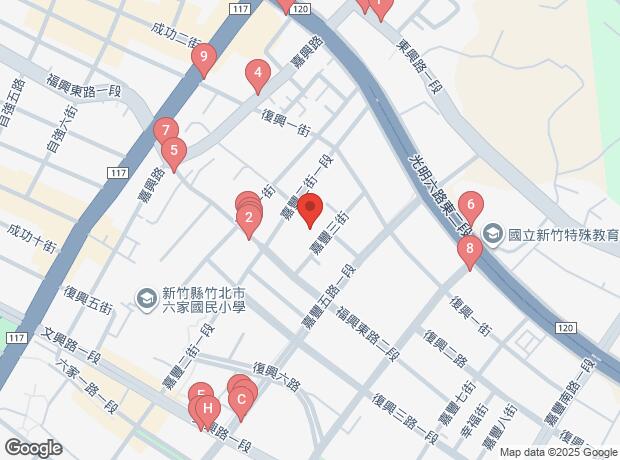The height and width of the screenshot is (460, 620).
Task: Open the marker labeled H
Action: click(207, 408)
